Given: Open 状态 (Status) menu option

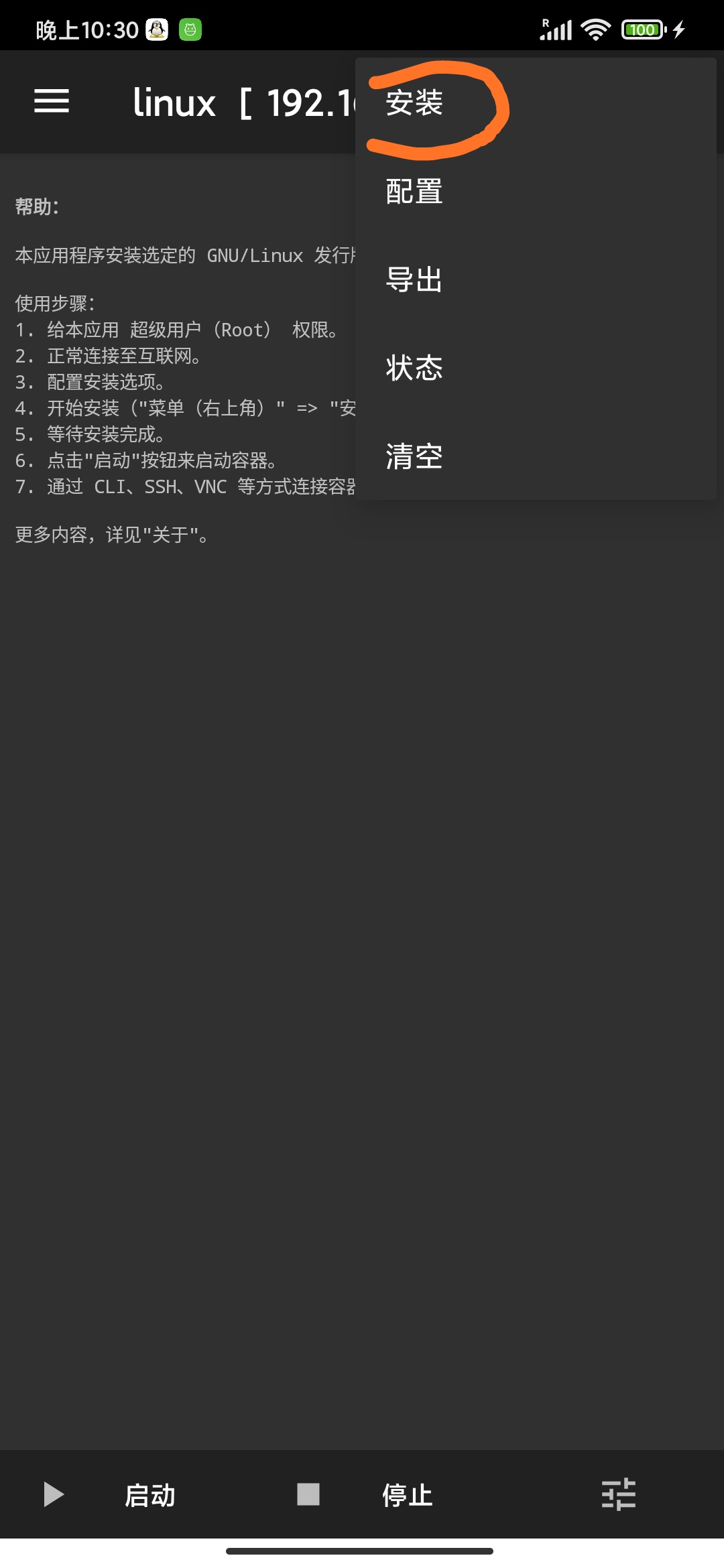Looking at the screenshot, I should (414, 369).
